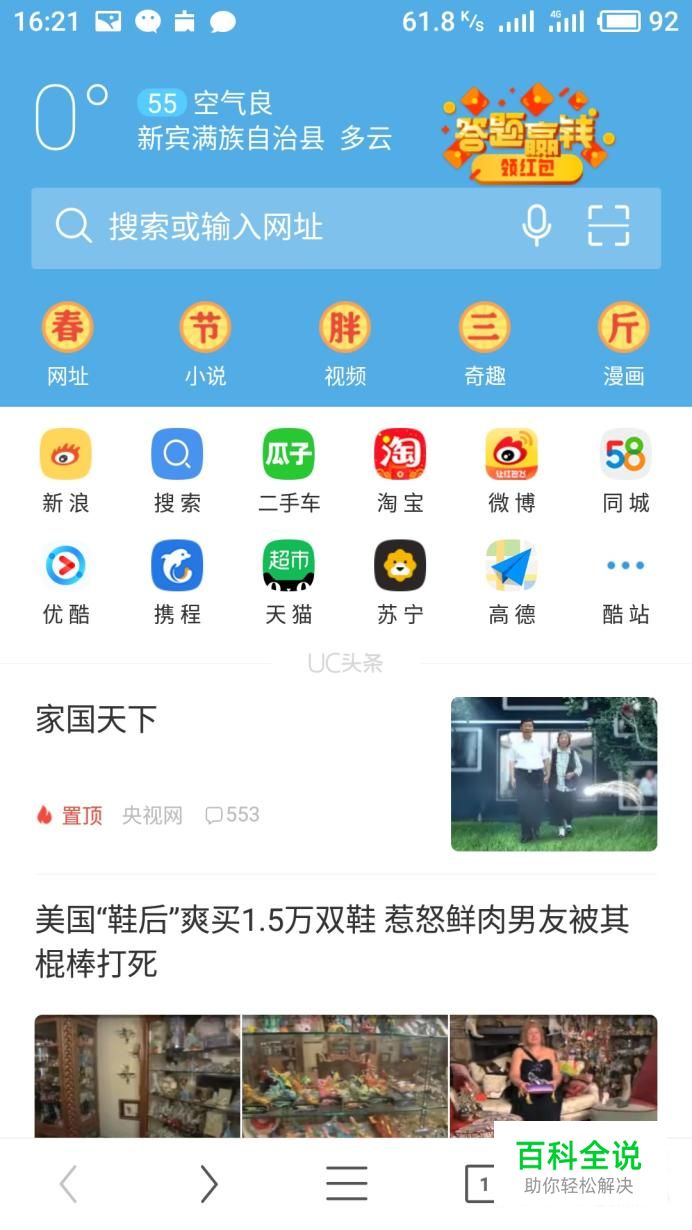Go to the 漫画 section
This screenshot has height=1230, width=692.
pos(623,345)
